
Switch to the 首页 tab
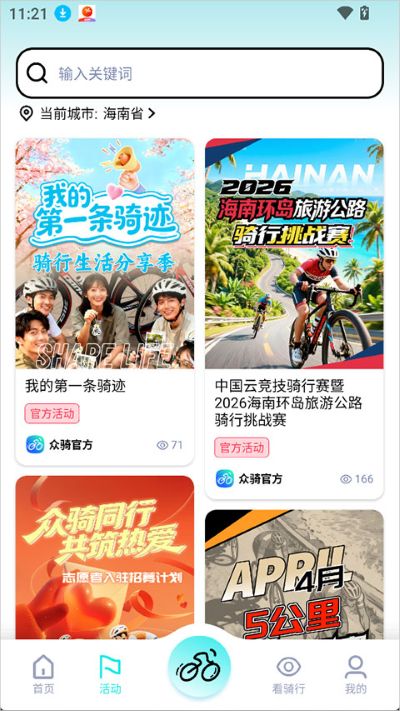click(x=44, y=675)
